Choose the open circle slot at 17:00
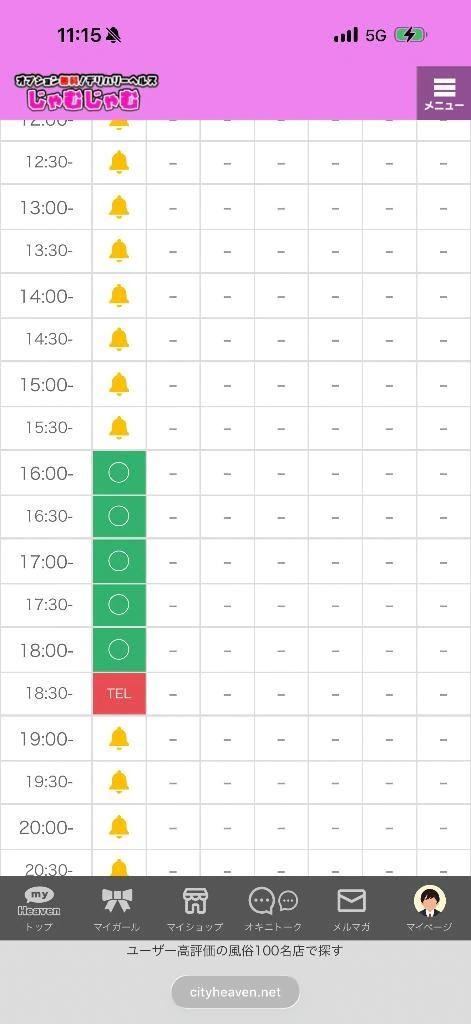Screen dimensions: 471x1024 coord(119,561)
